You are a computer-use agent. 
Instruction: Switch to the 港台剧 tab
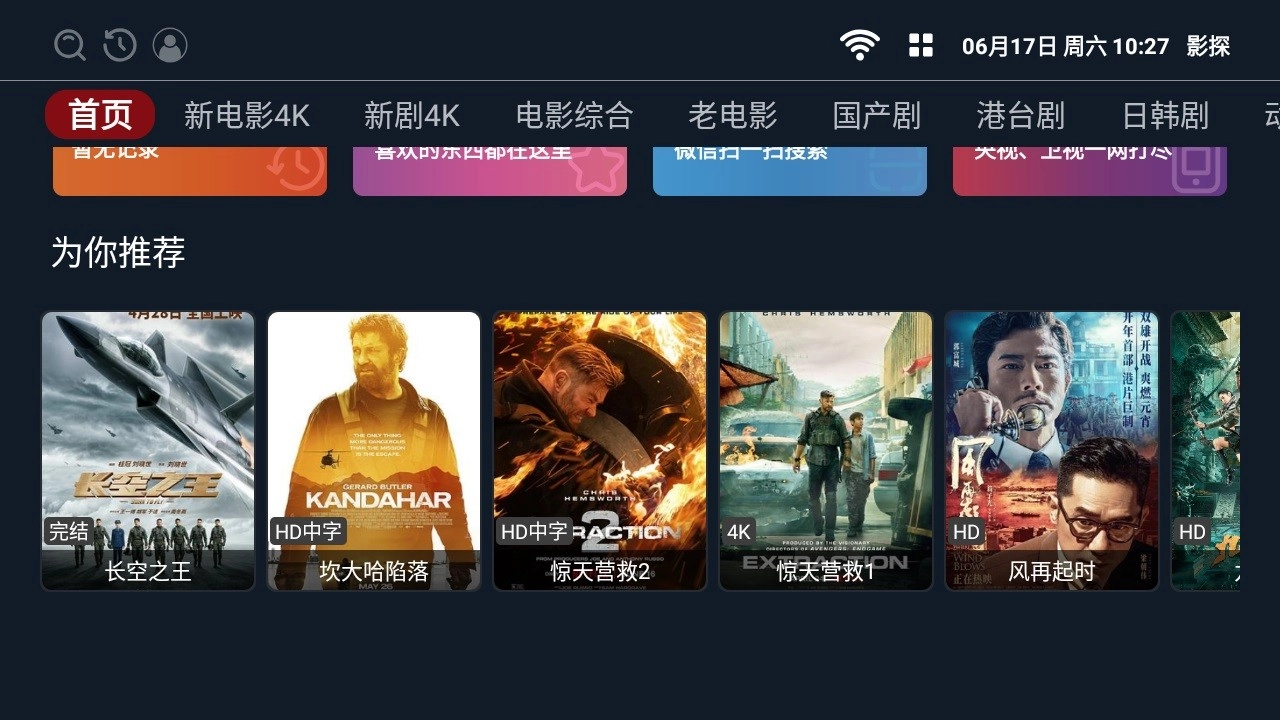(1021, 115)
